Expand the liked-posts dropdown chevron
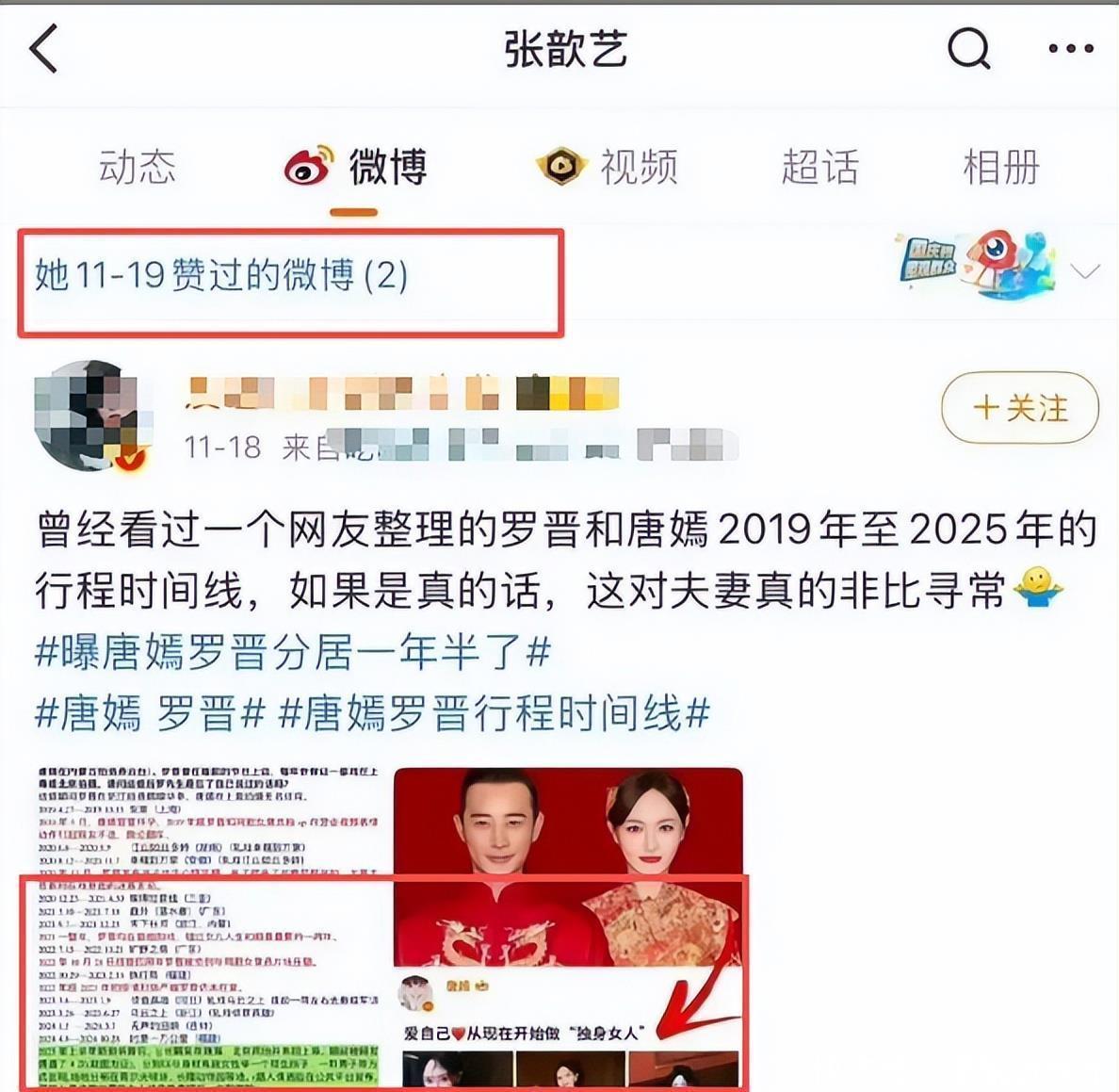The width and height of the screenshot is (1119, 1092). 1085,272
